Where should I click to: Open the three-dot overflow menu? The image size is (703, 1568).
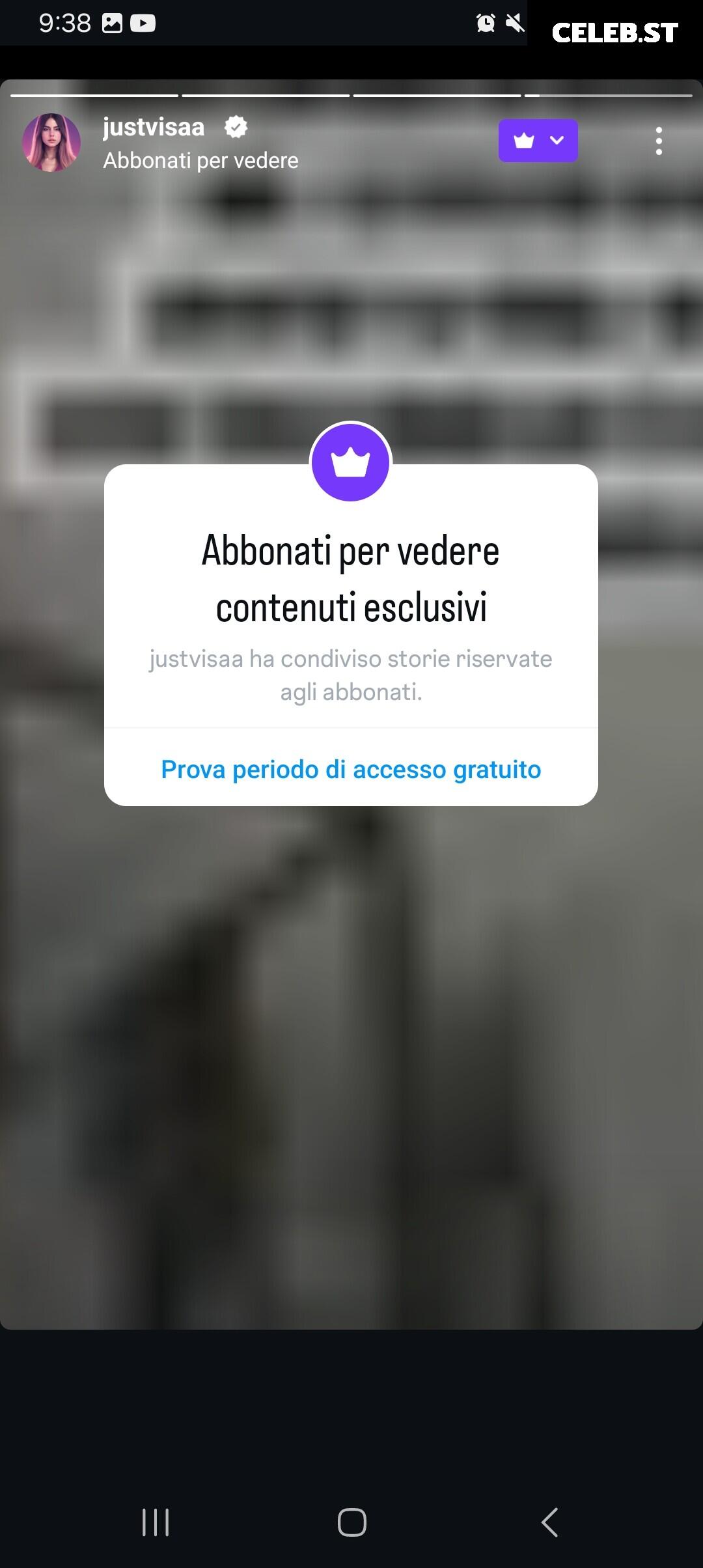tap(659, 141)
